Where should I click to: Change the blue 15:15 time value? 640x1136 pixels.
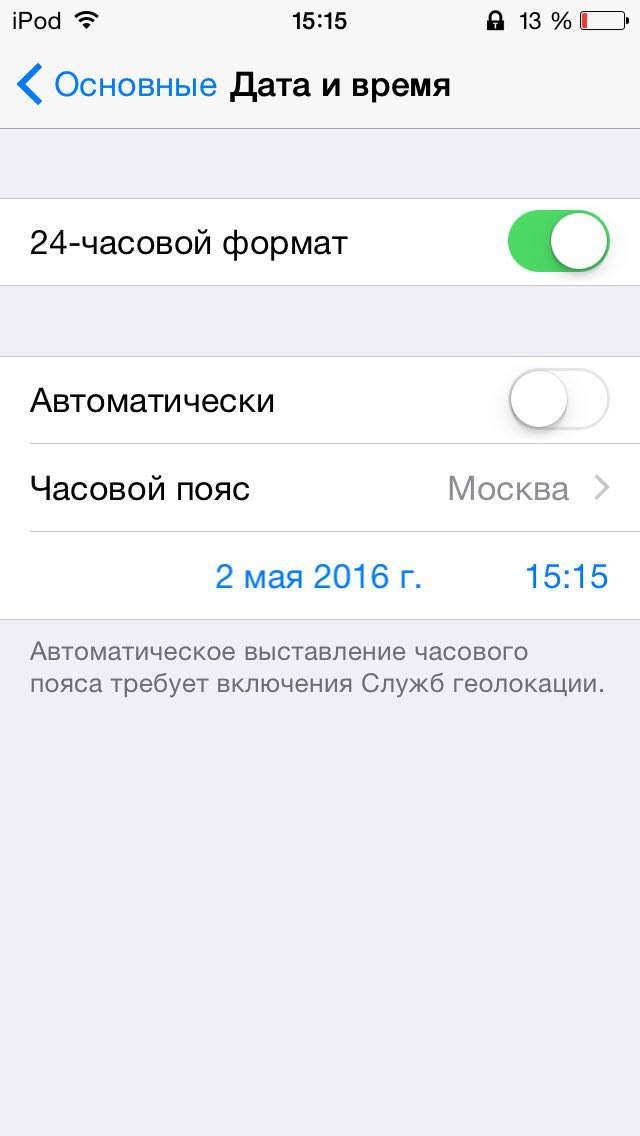(x=566, y=576)
